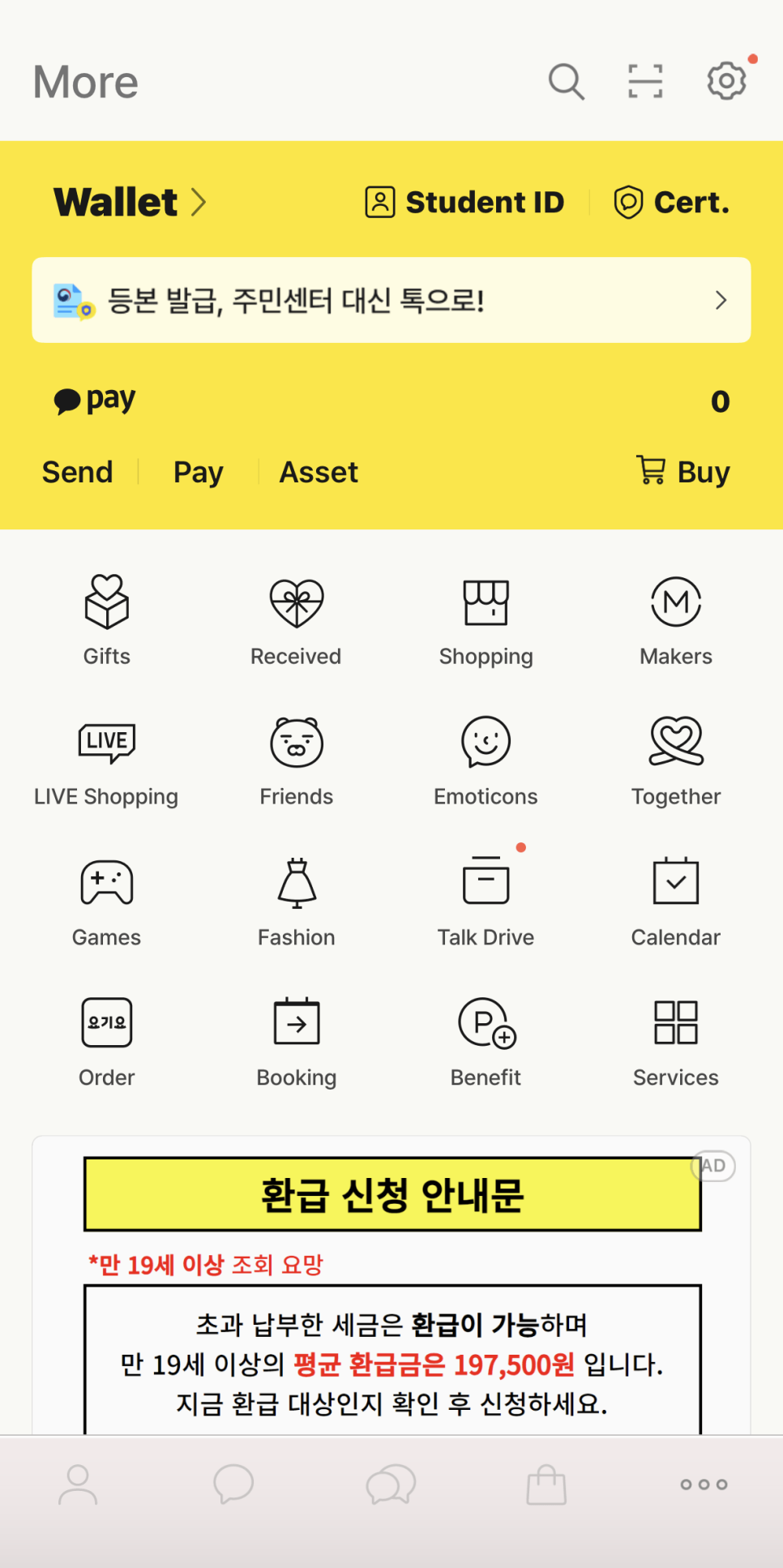Open the QR code scanner

pos(645,82)
